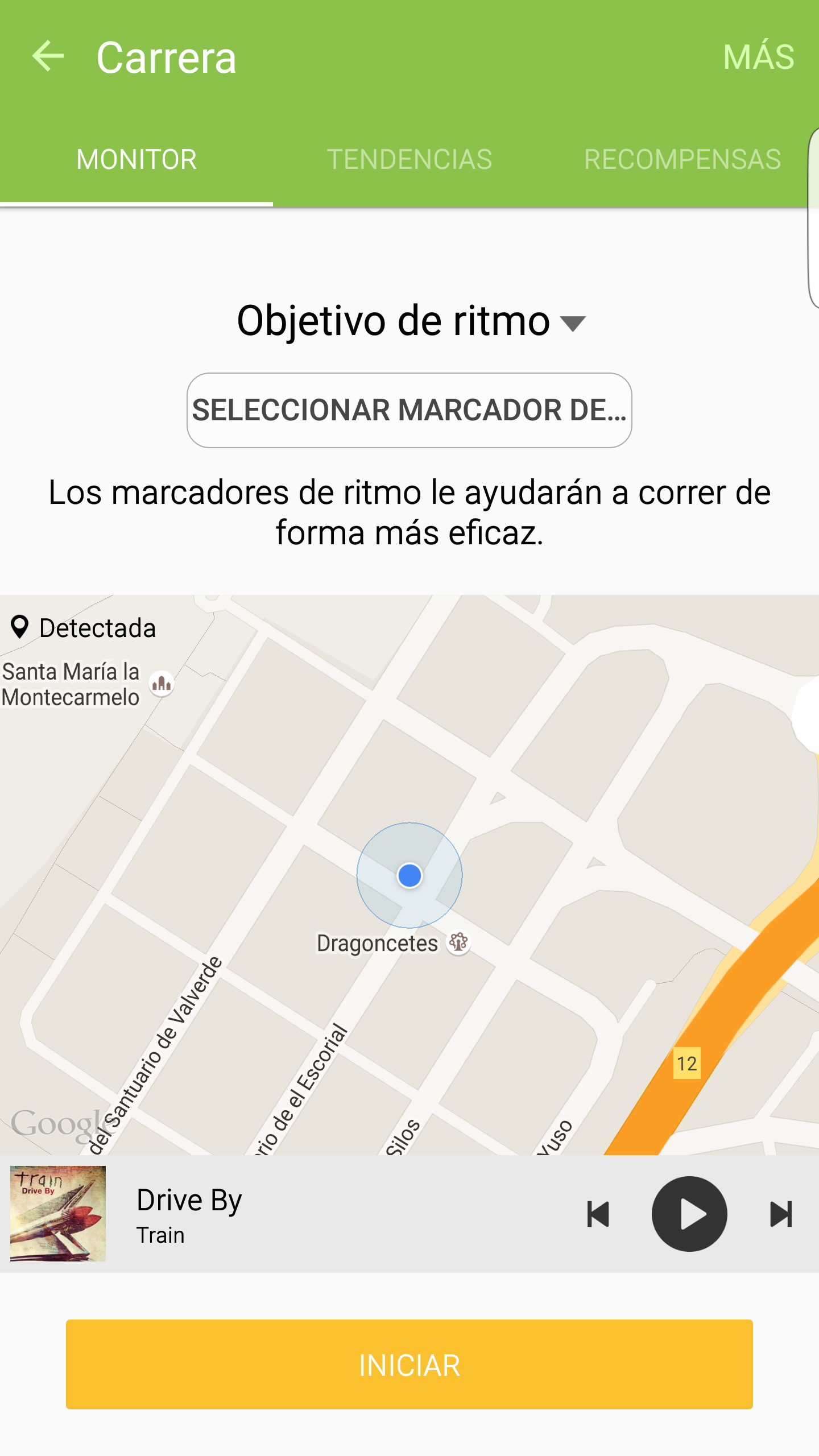The width and height of the screenshot is (819, 1456).
Task: Skip to the next track
Action: coord(781,1214)
